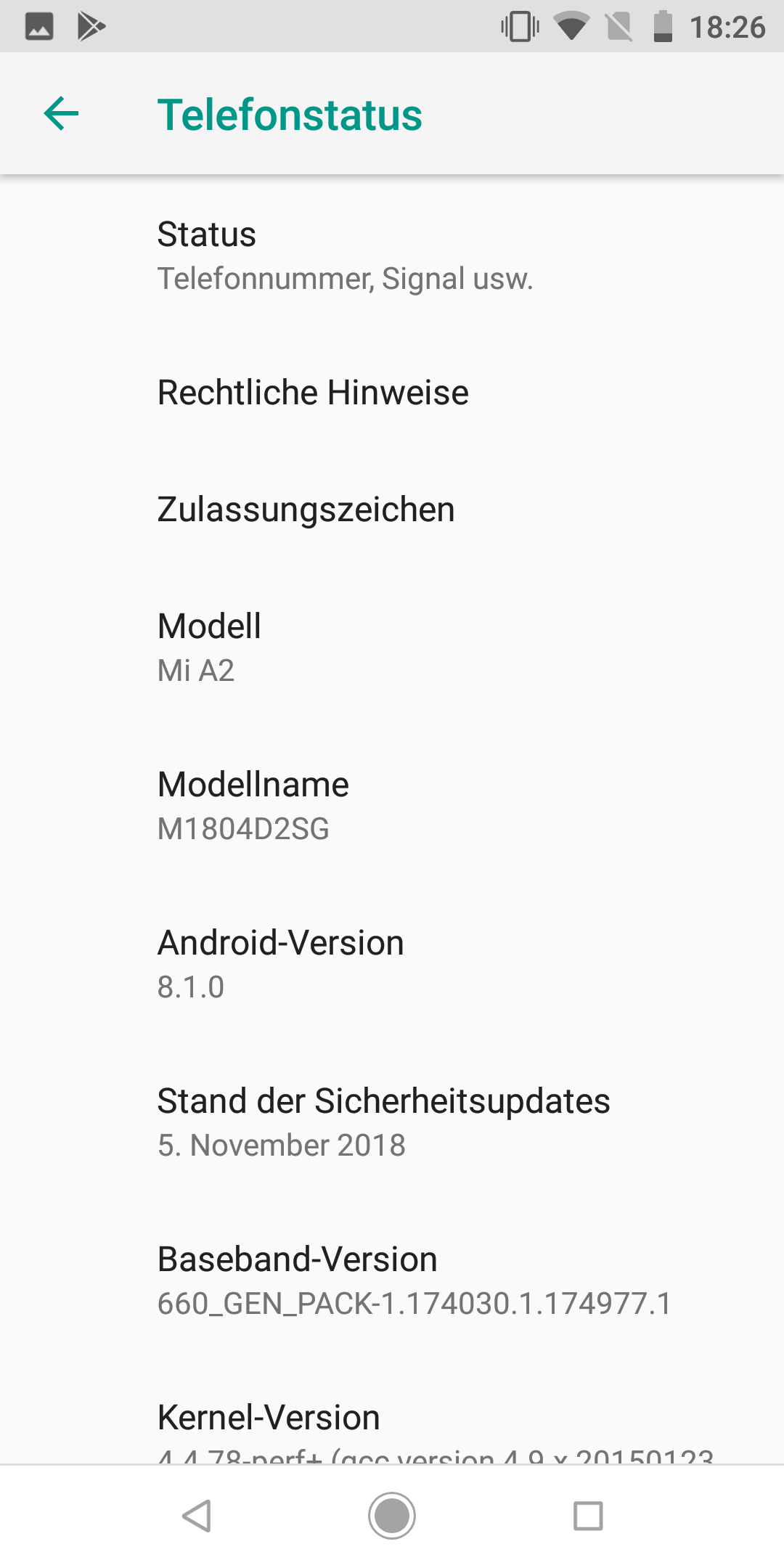Go back using the top arrow
The width and height of the screenshot is (784, 1568).
tap(62, 114)
